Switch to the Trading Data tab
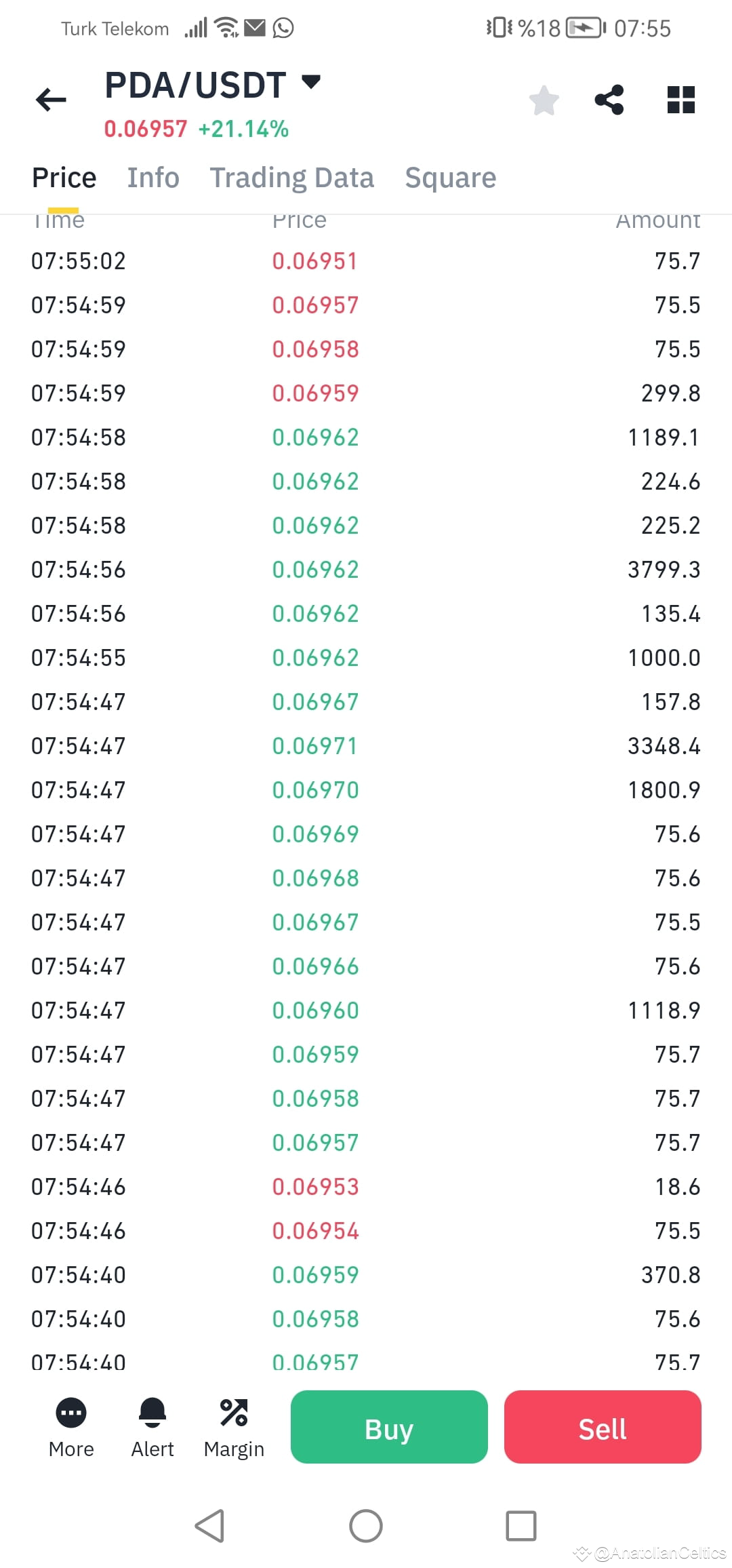Viewport: 732px width, 1568px height. tap(292, 178)
